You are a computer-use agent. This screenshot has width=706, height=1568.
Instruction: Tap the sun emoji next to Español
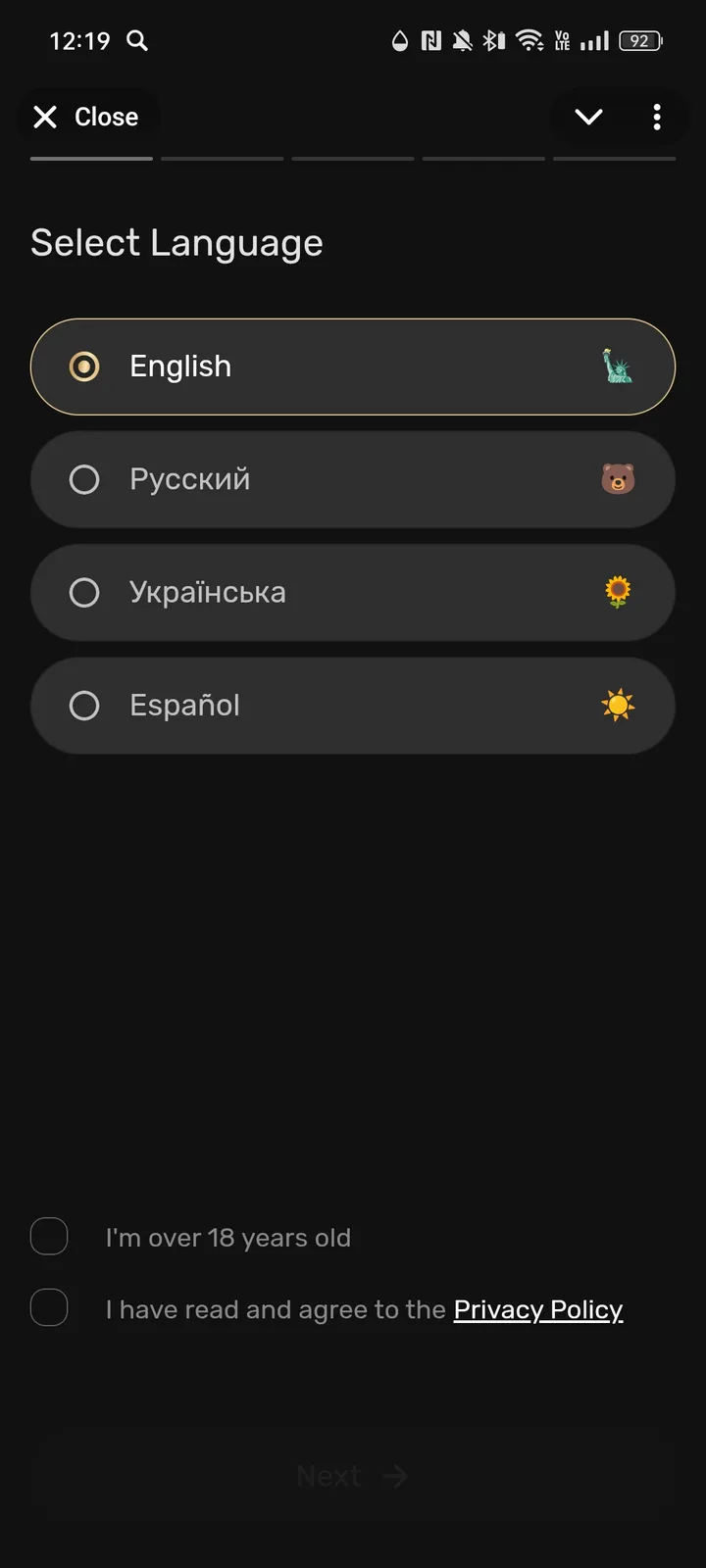pyautogui.click(x=617, y=705)
